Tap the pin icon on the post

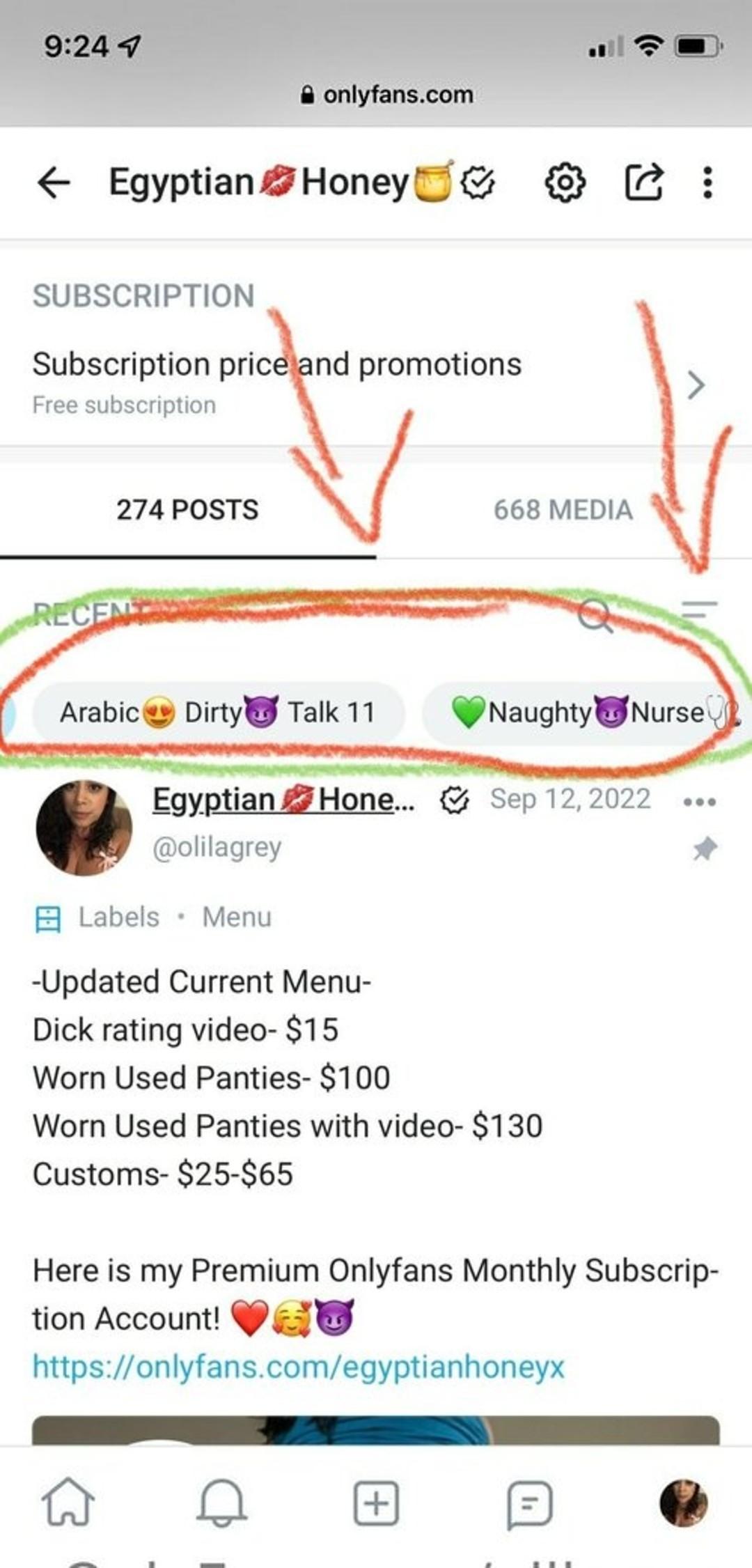[705, 849]
